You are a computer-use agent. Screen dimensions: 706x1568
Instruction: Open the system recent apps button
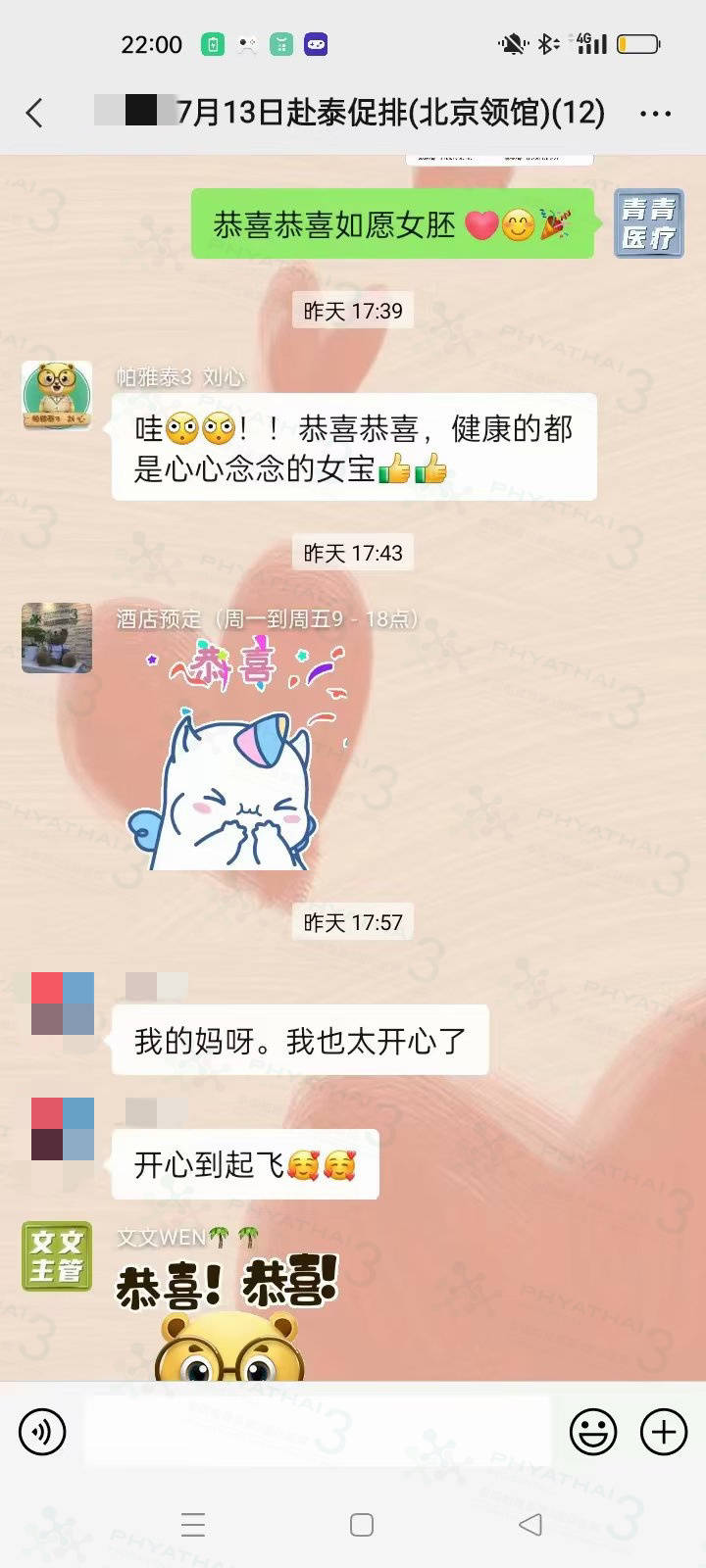pyautogui.click(x=193, y=1524)
